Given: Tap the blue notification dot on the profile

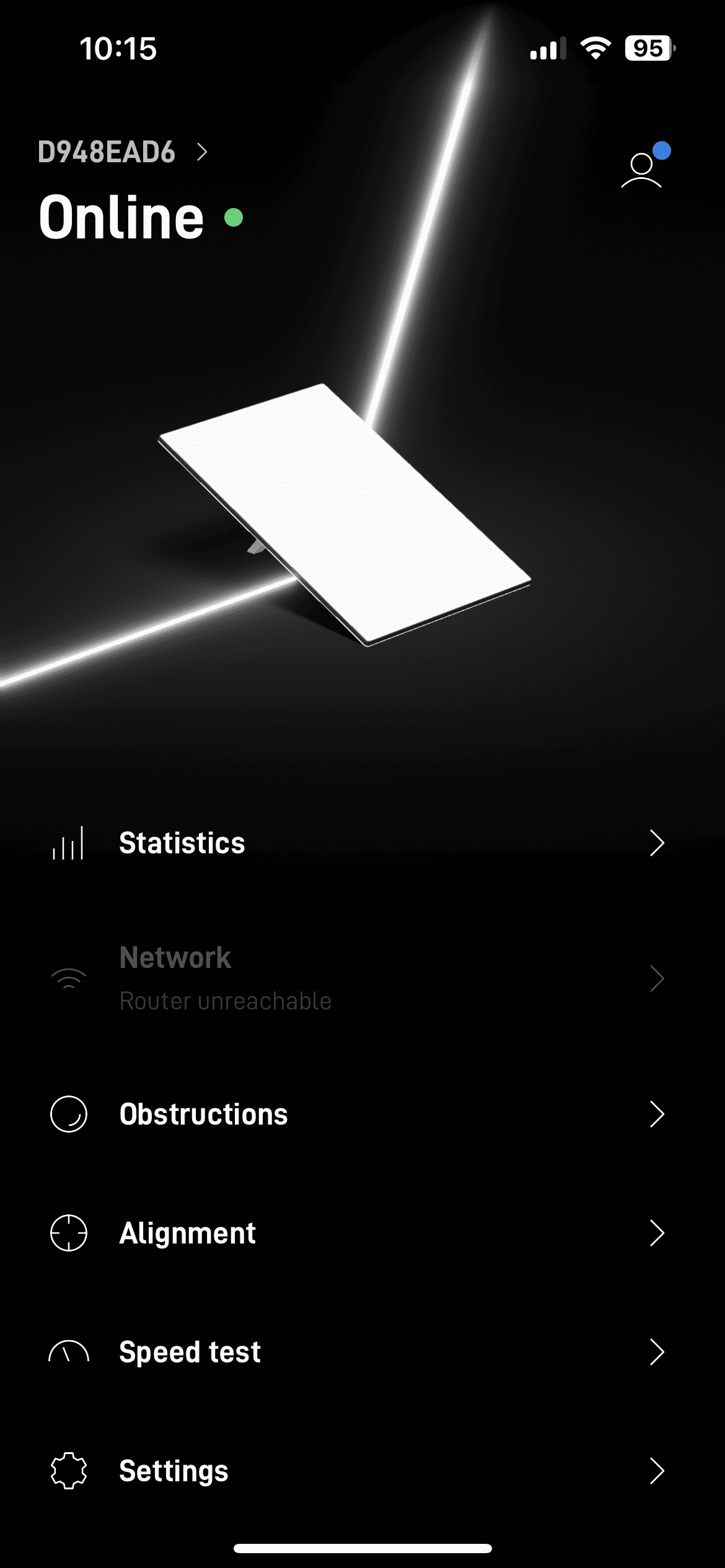Looking at the screenshot, I should click(x=662, y=149).
